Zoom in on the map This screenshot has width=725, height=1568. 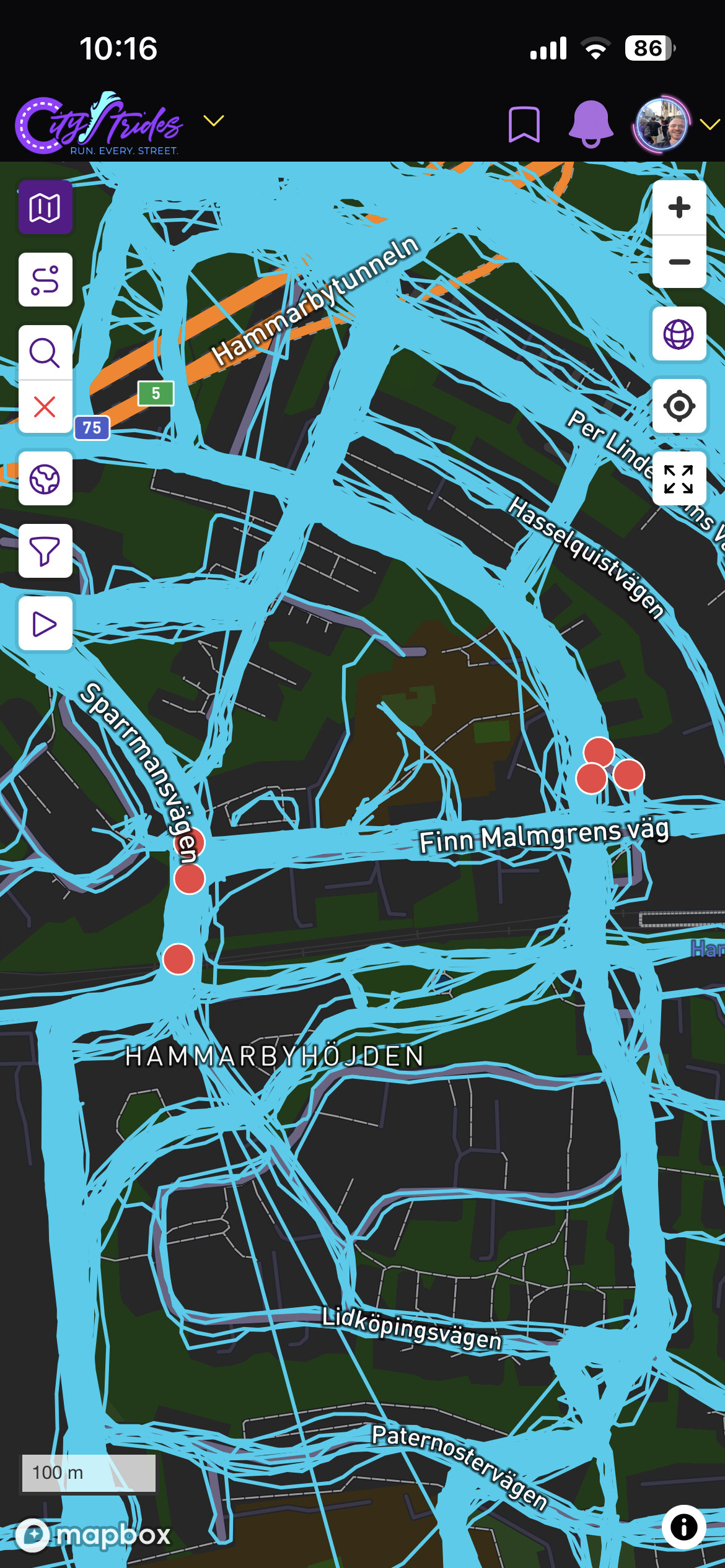(x=679, y=207)
